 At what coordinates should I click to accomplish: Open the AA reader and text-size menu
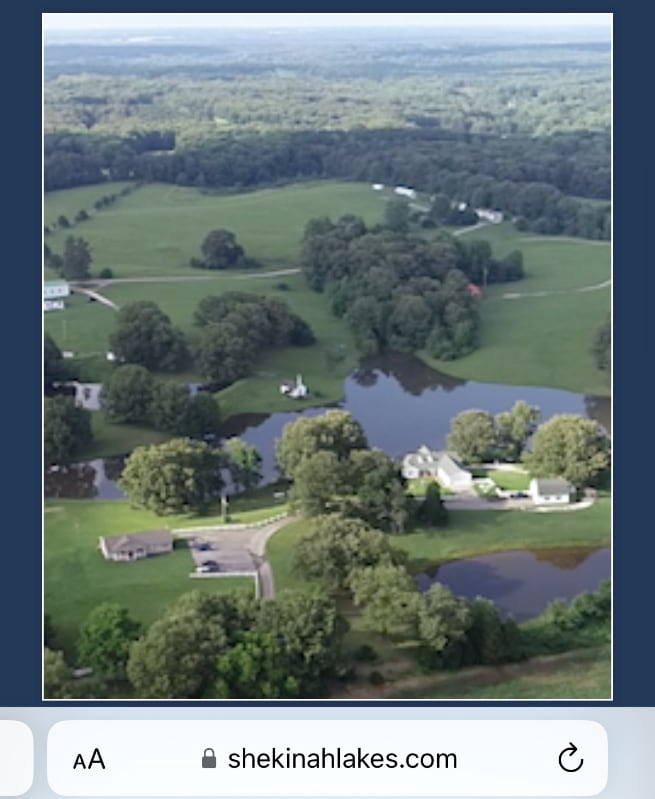pyautogui.click(x=89, y=759)
